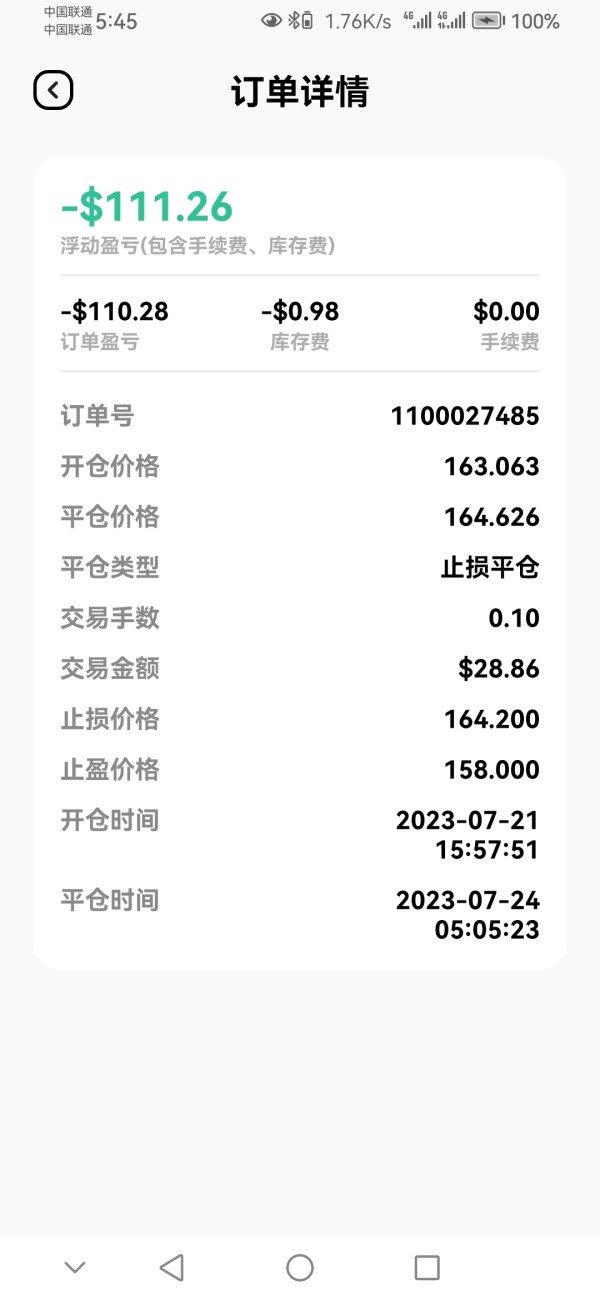Open recent apps with the square button
This screenshot has height=1300, width=600.
427,1268
